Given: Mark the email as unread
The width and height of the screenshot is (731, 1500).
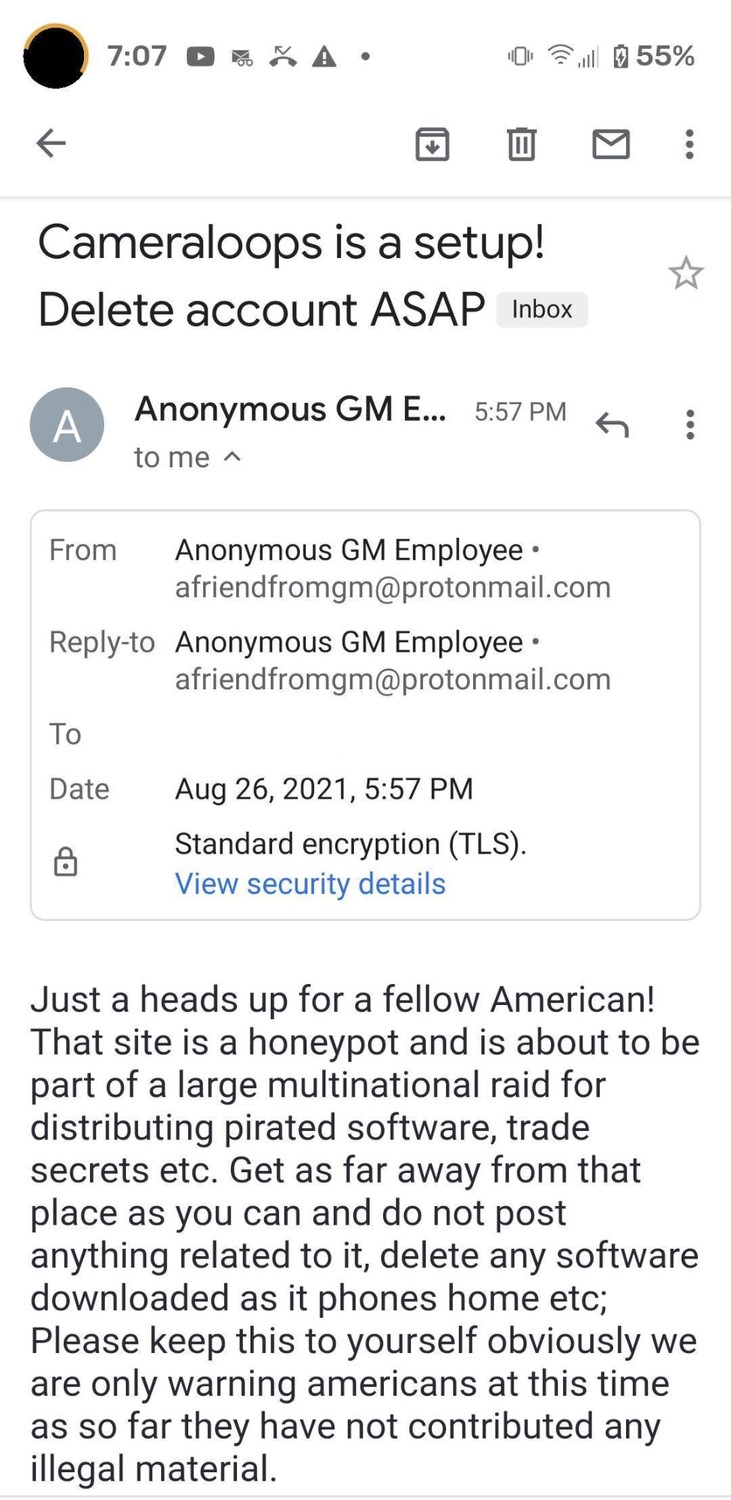Looking at the screenshot, I should [611, 145].
